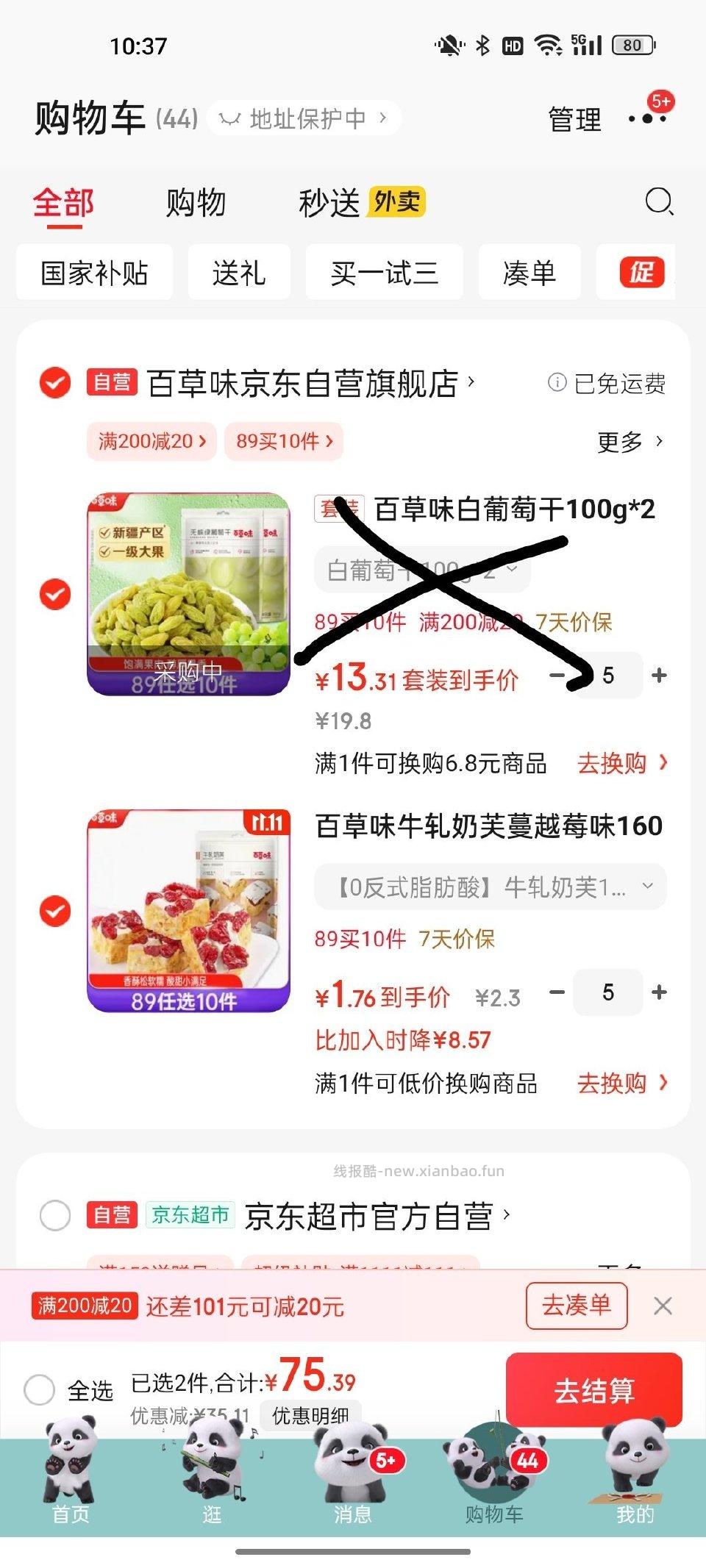Image resolution: width=706 pixels, height=1568 pixels.
Task: Uncheck the 百草味京东自营旗舰店 store checkbox
Action: [x=55, y=382]
